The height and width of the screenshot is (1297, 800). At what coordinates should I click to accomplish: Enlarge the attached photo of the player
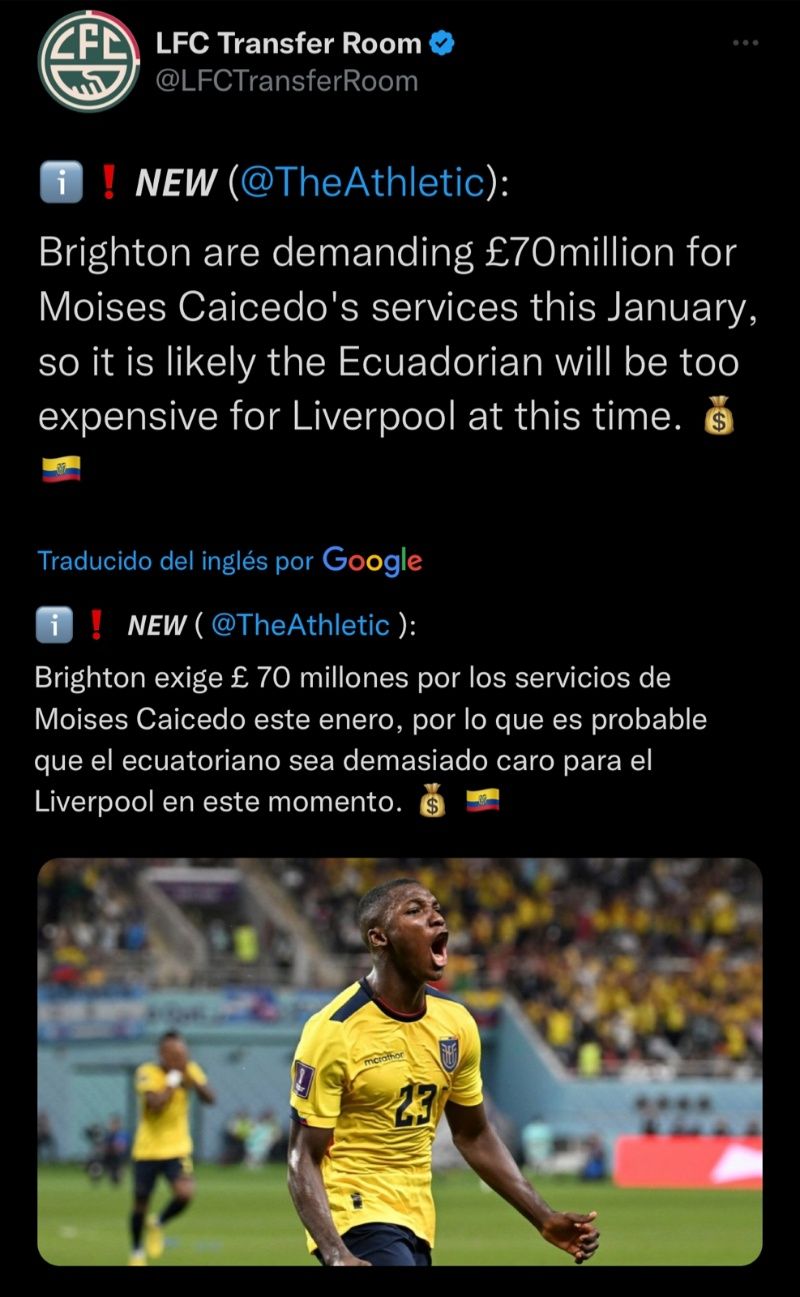[400, 1061]
